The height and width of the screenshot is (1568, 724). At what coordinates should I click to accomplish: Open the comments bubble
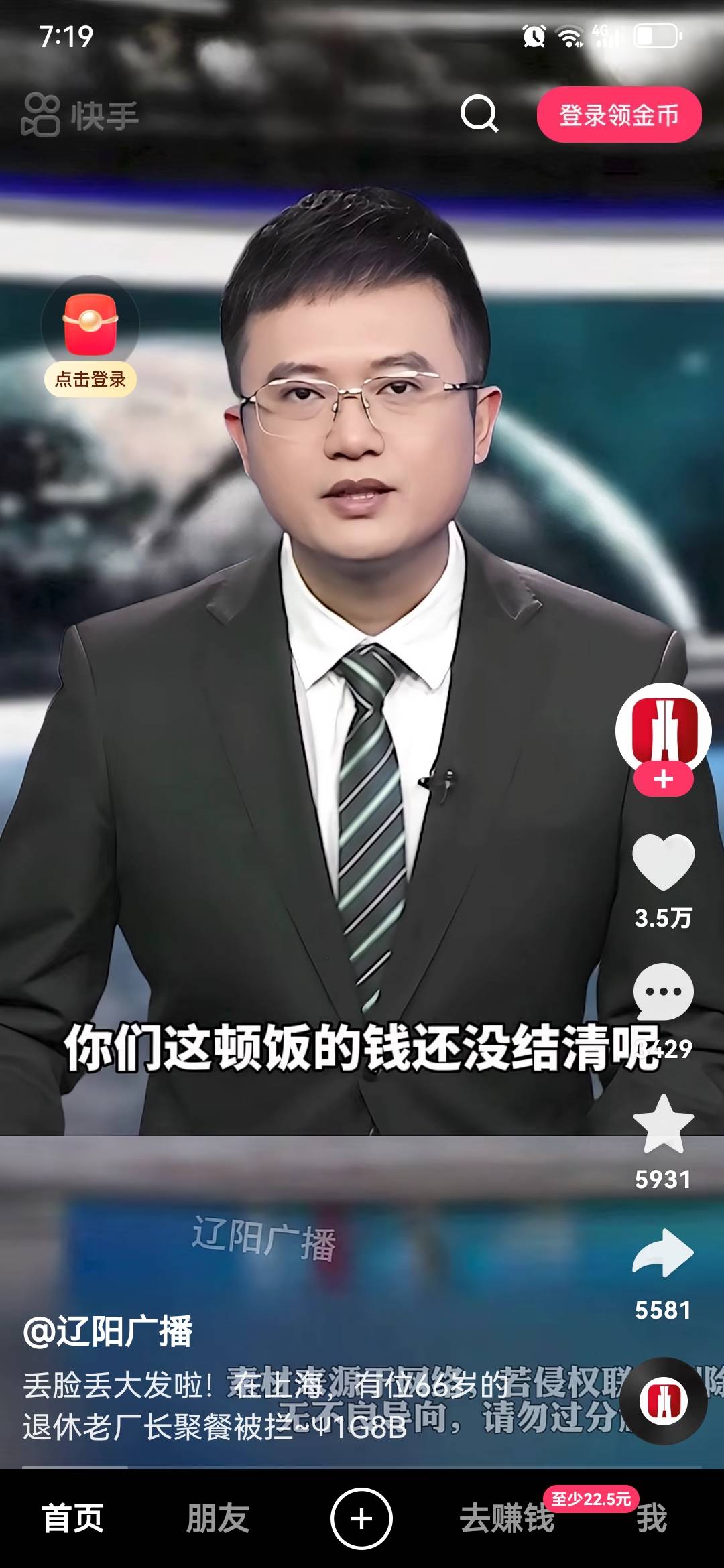click(x=663, y=992)
